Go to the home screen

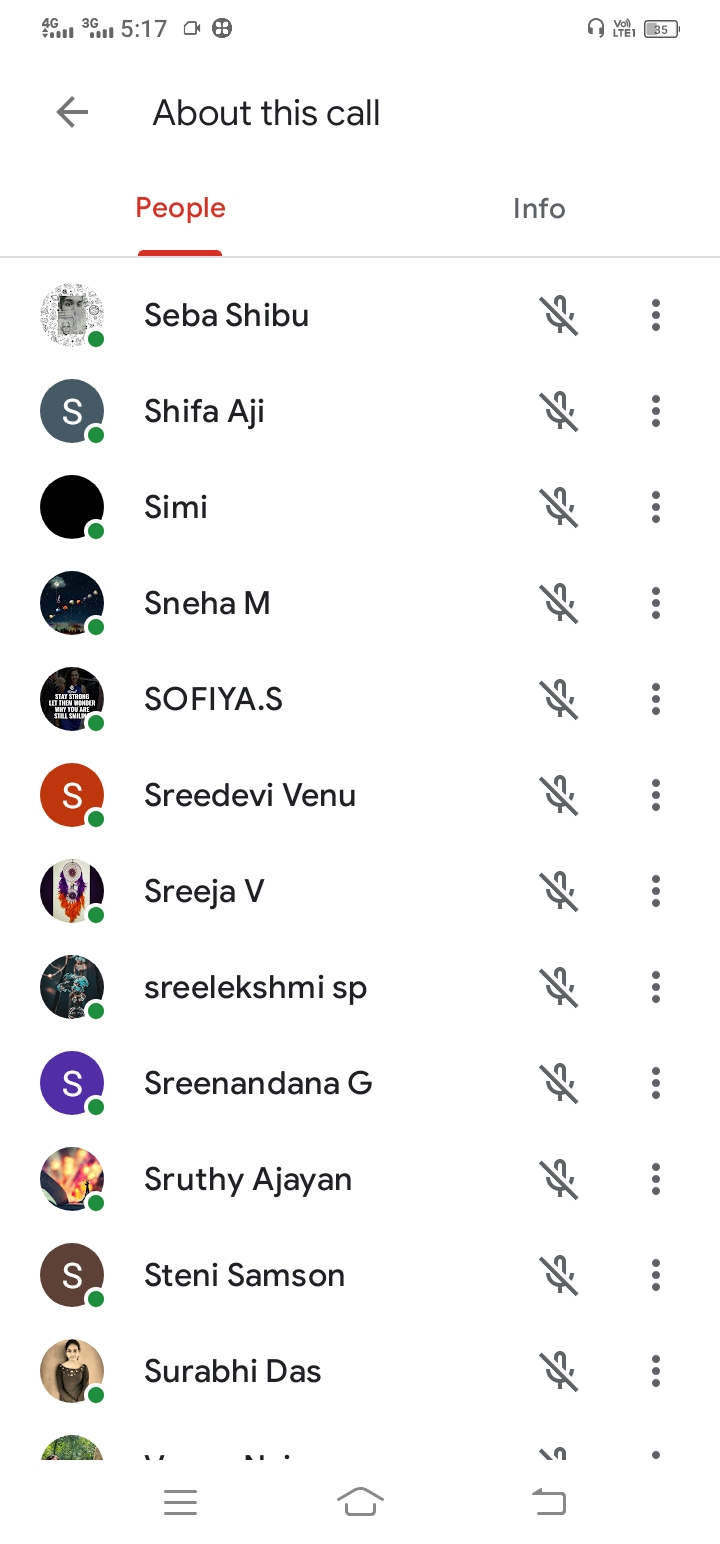pos(361,1501)
